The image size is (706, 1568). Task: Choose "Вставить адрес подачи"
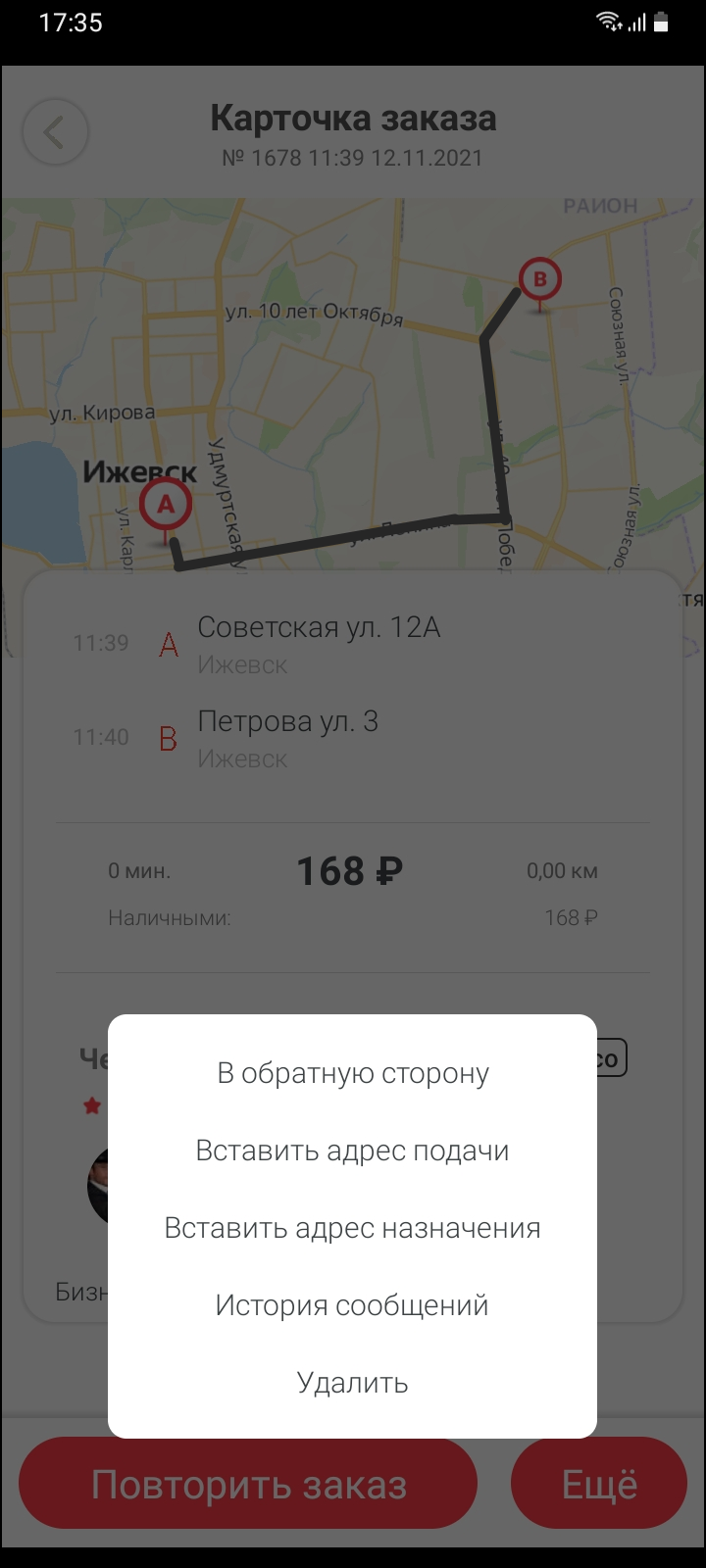coord(352,1151)
